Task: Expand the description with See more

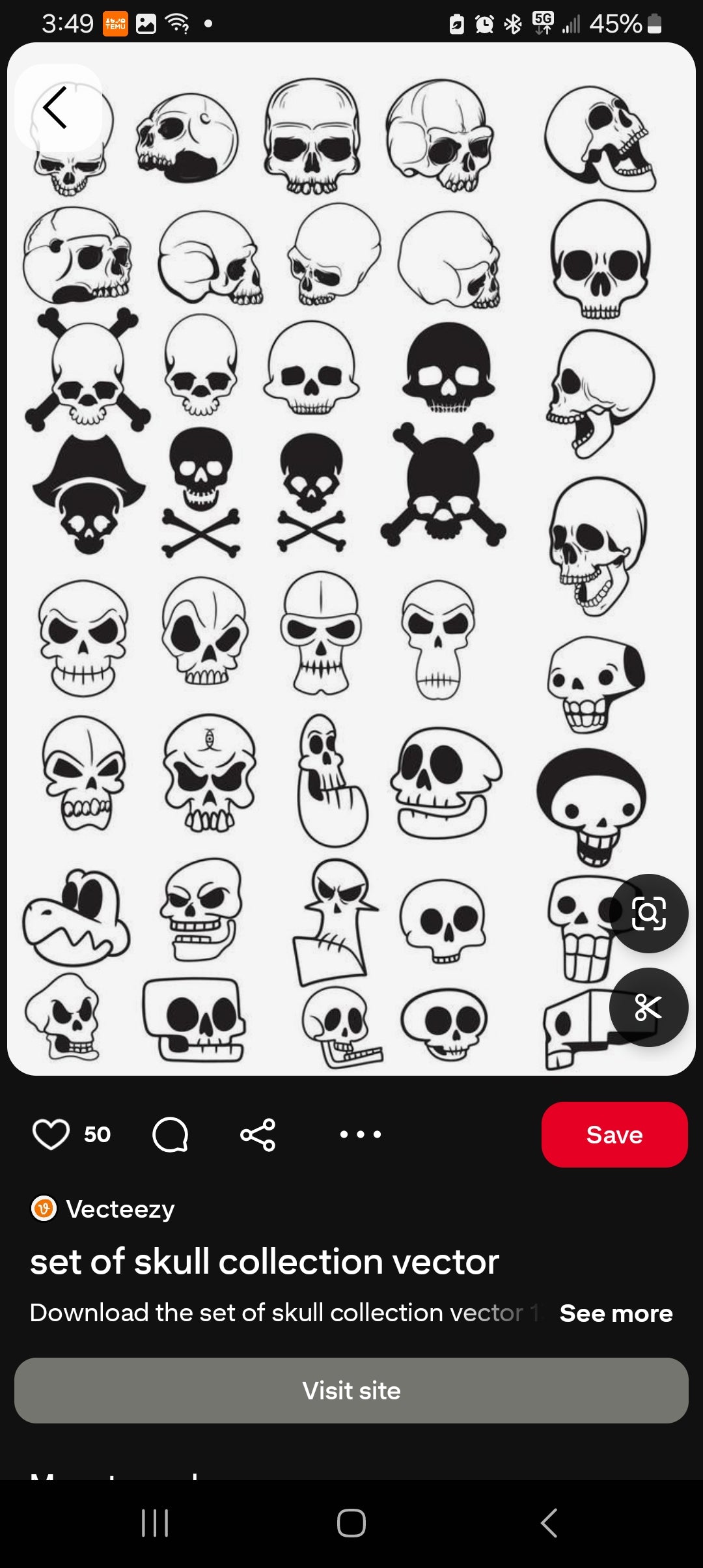Action: [615, 1313]
